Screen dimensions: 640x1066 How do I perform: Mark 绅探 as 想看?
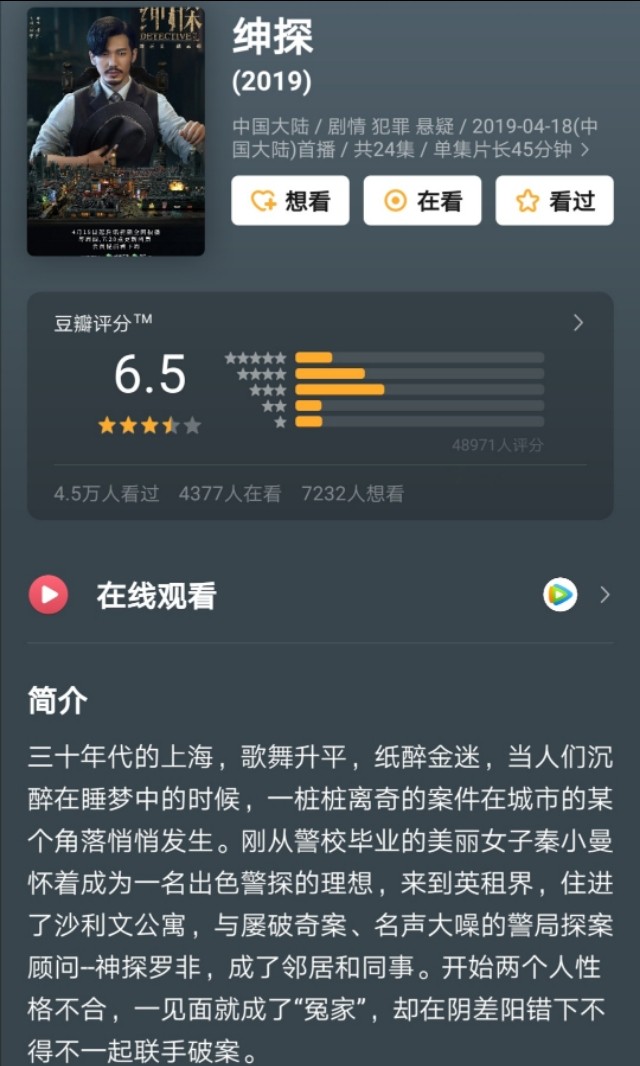pos(290,201)
